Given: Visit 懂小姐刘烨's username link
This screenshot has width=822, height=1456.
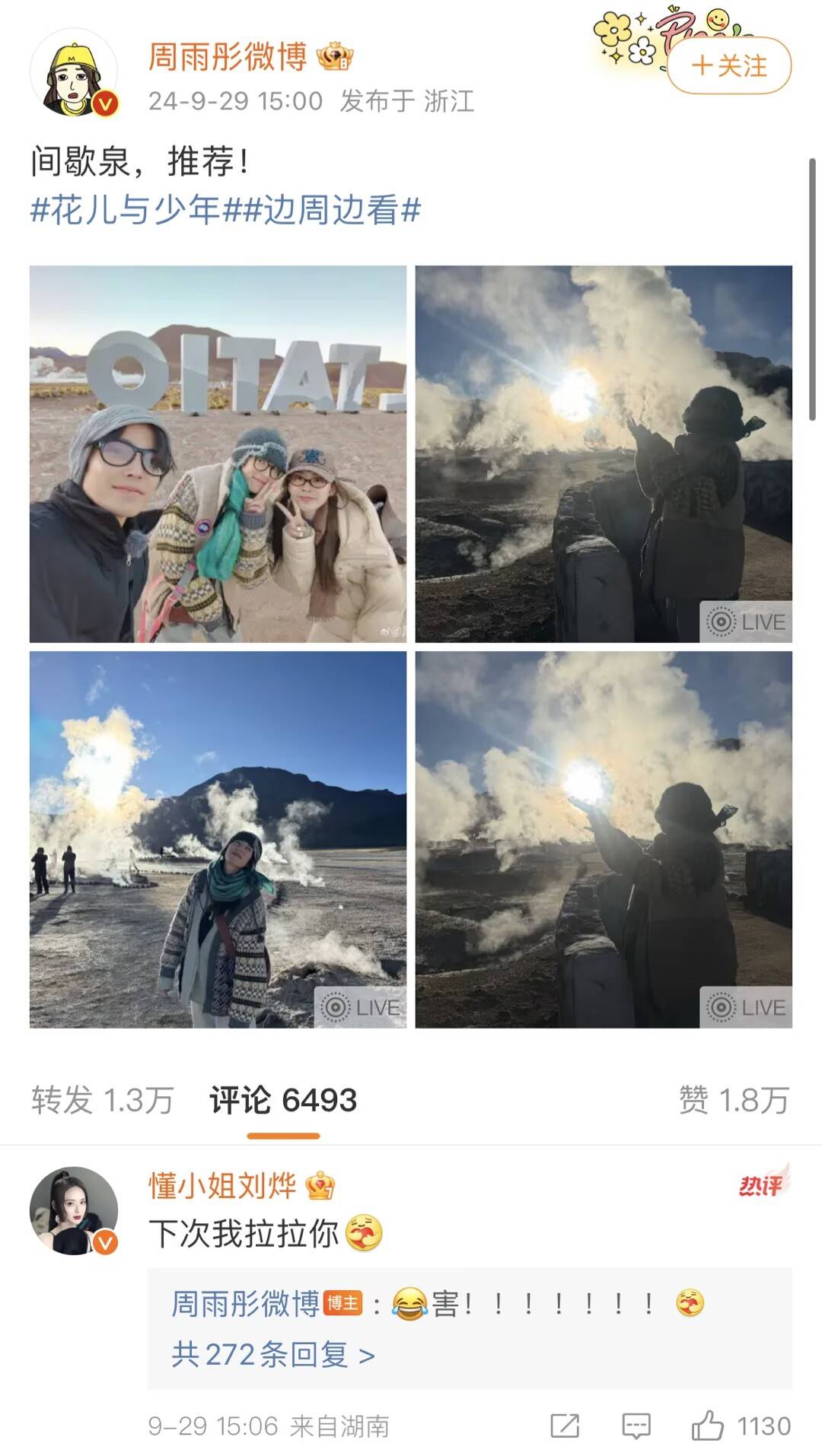Looking at the screenshot, I should pos(222,1185).
